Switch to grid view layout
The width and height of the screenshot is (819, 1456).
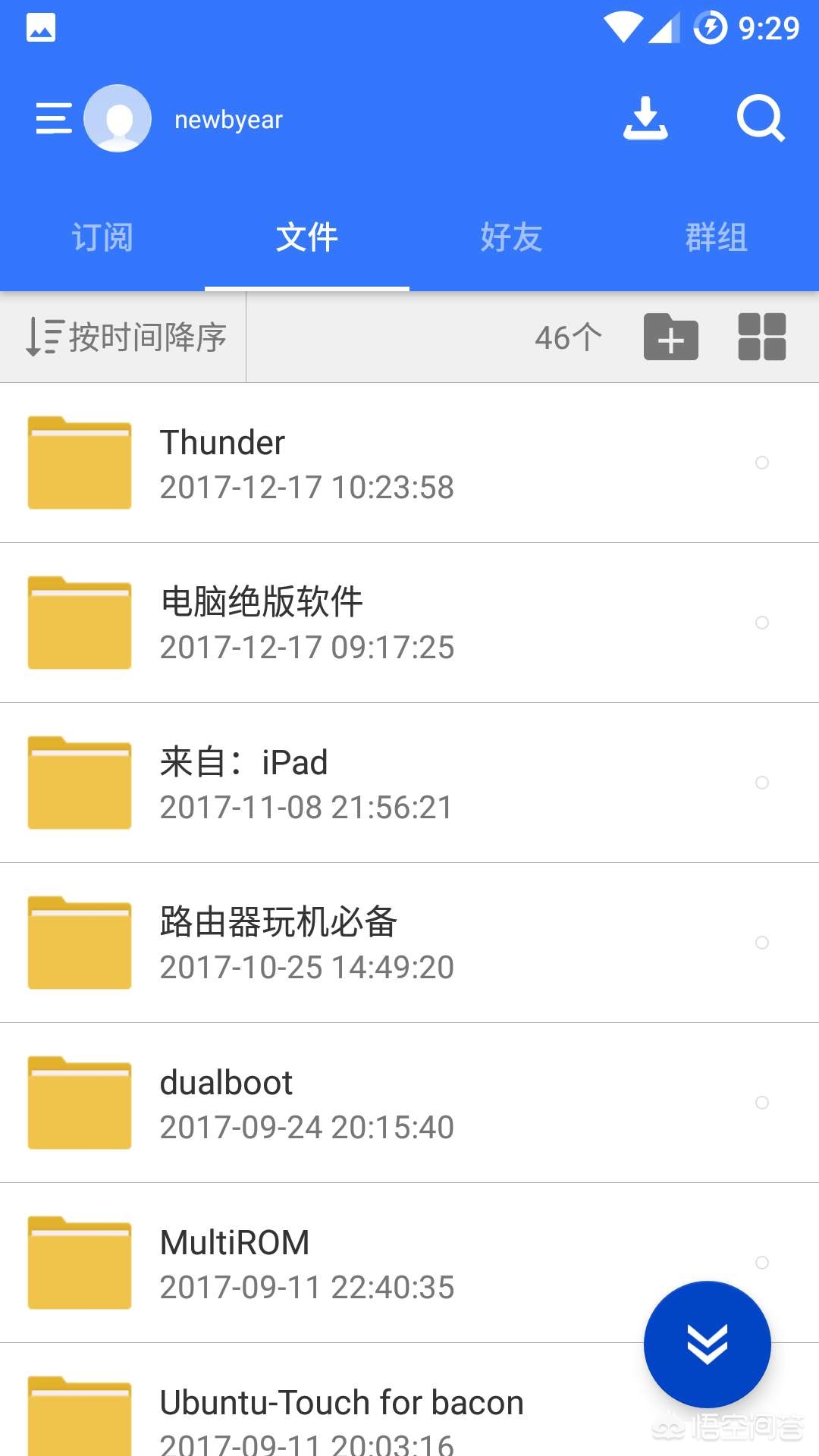pyautogui.click(x=761, y=337)
